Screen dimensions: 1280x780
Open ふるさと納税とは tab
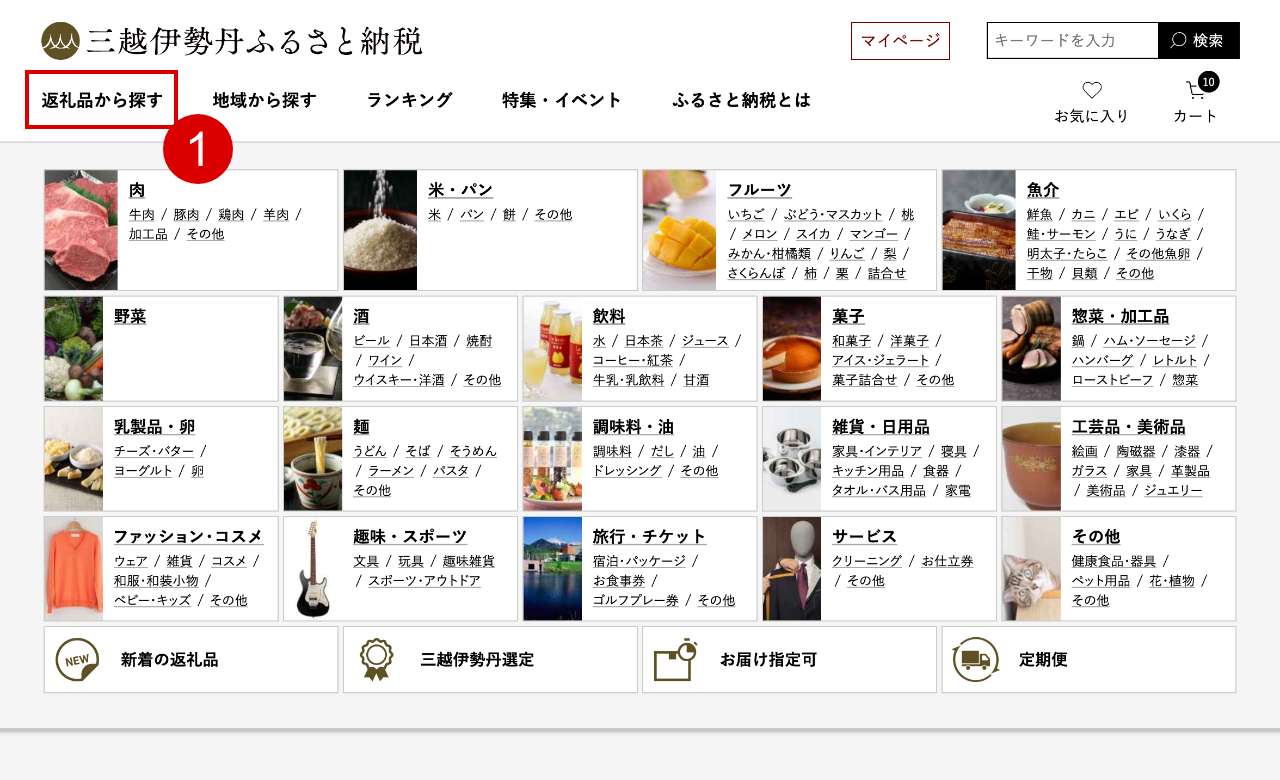click(741, 100)
